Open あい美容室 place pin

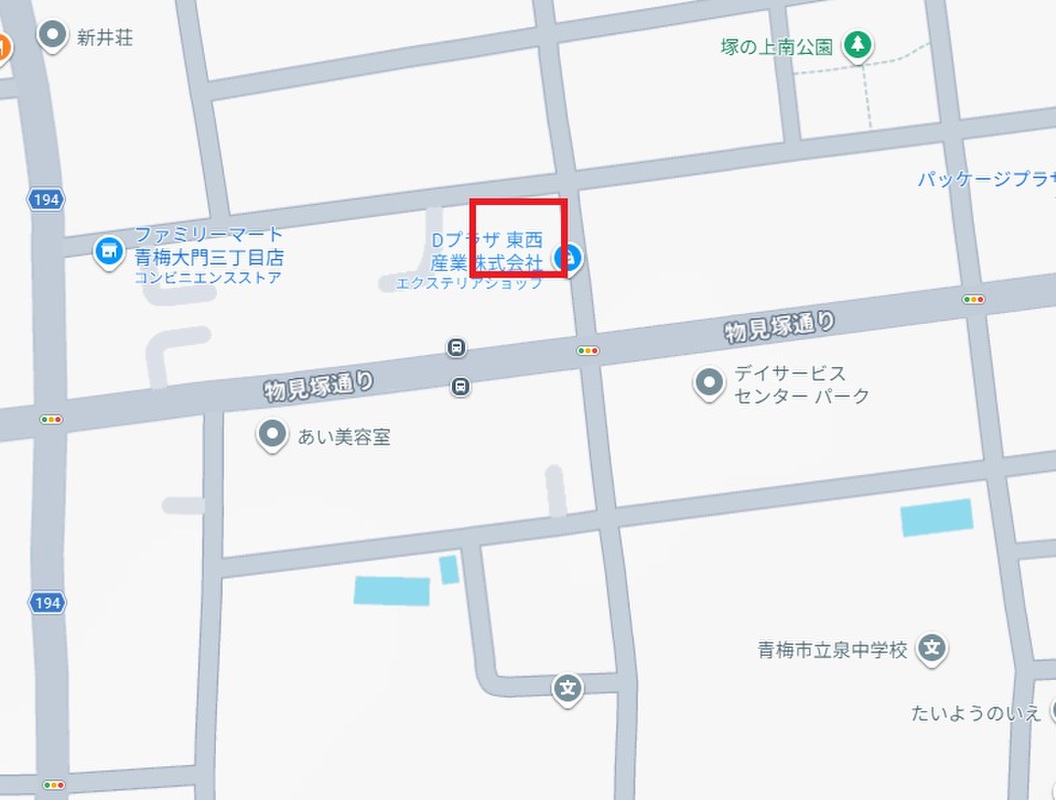click(271, 436)
